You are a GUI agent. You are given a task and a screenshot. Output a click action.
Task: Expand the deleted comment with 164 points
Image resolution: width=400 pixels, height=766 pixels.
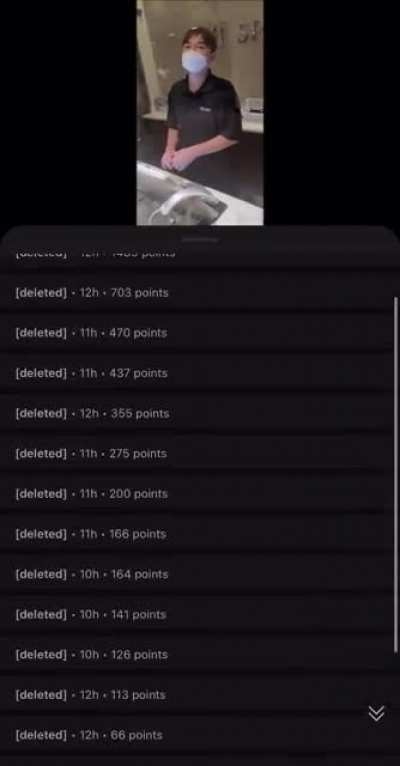click(197, 574)
